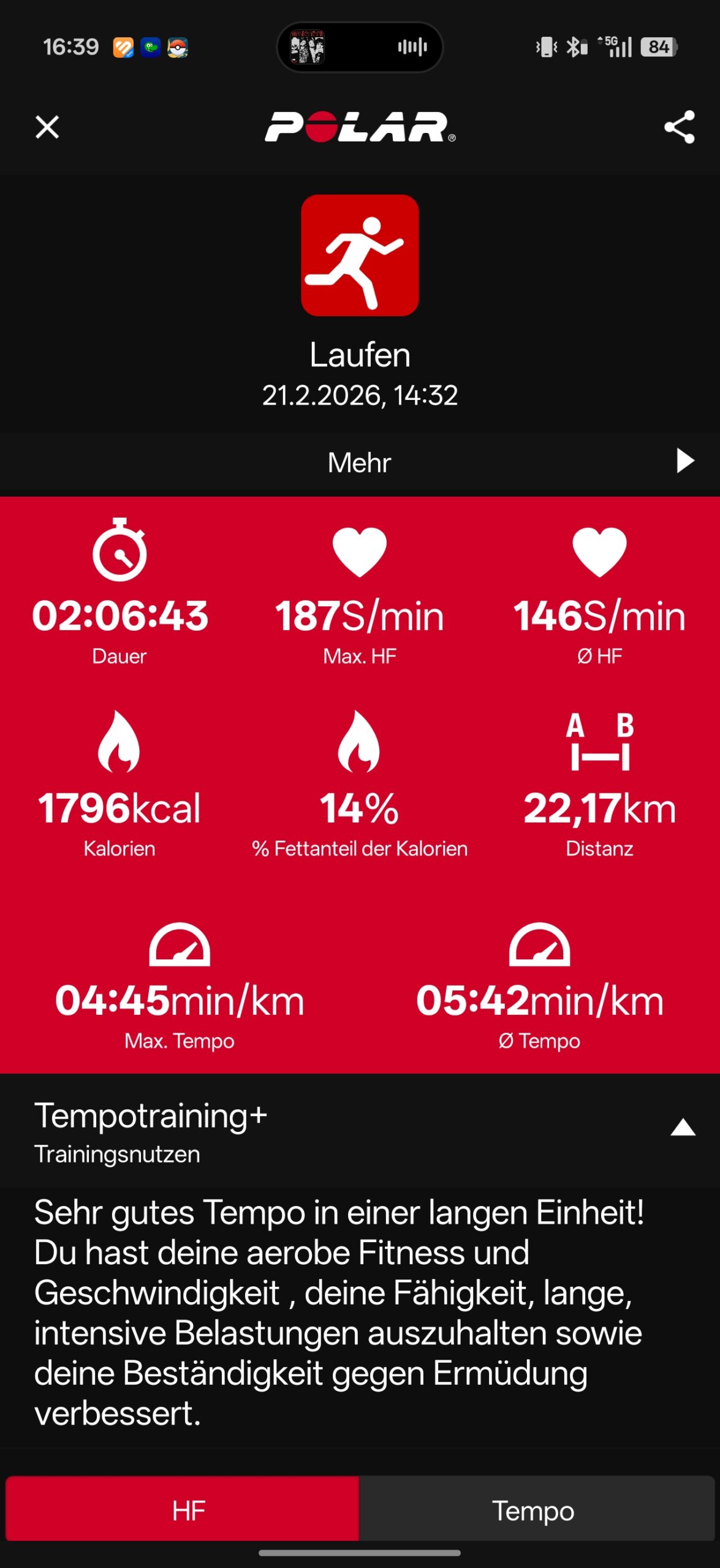The height and width of the screenshot is (1568, 720).
Task: Collapse the Tempotraining+ Trainingsnutzen section
Action: tap(682, 1128)
